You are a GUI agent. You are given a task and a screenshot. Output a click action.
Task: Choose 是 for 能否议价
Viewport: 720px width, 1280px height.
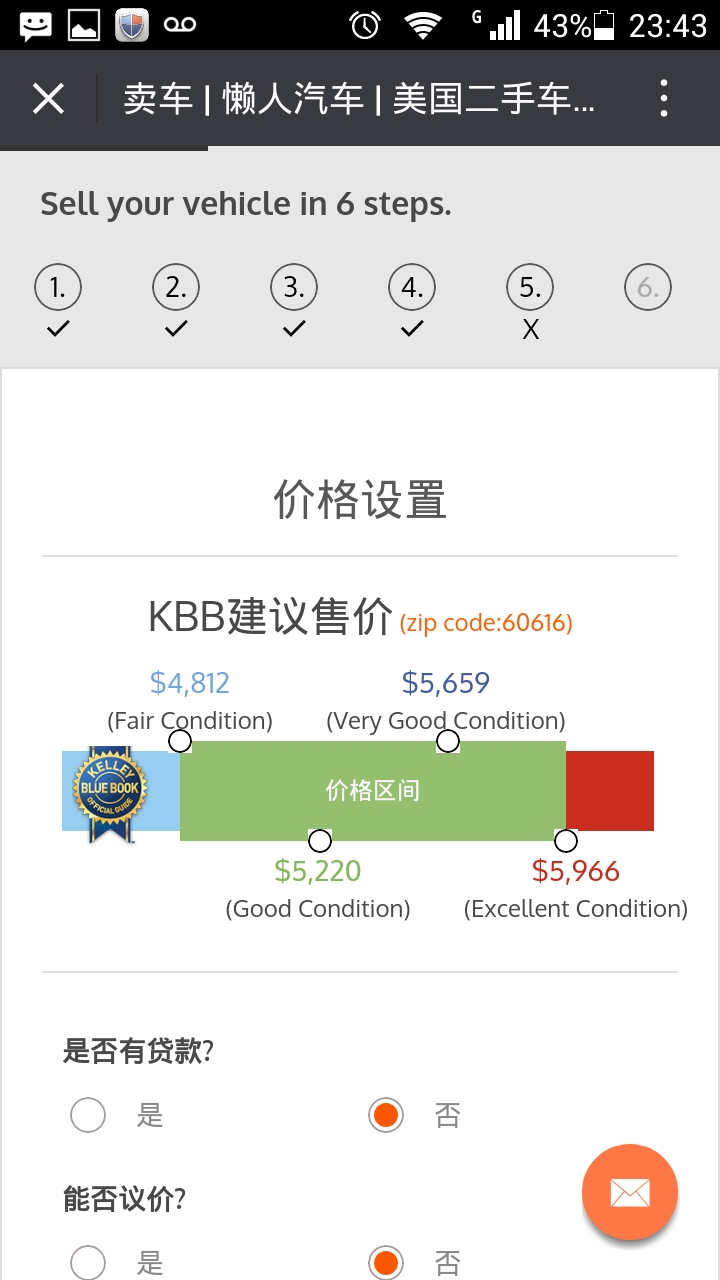(x=88, y=1263)
